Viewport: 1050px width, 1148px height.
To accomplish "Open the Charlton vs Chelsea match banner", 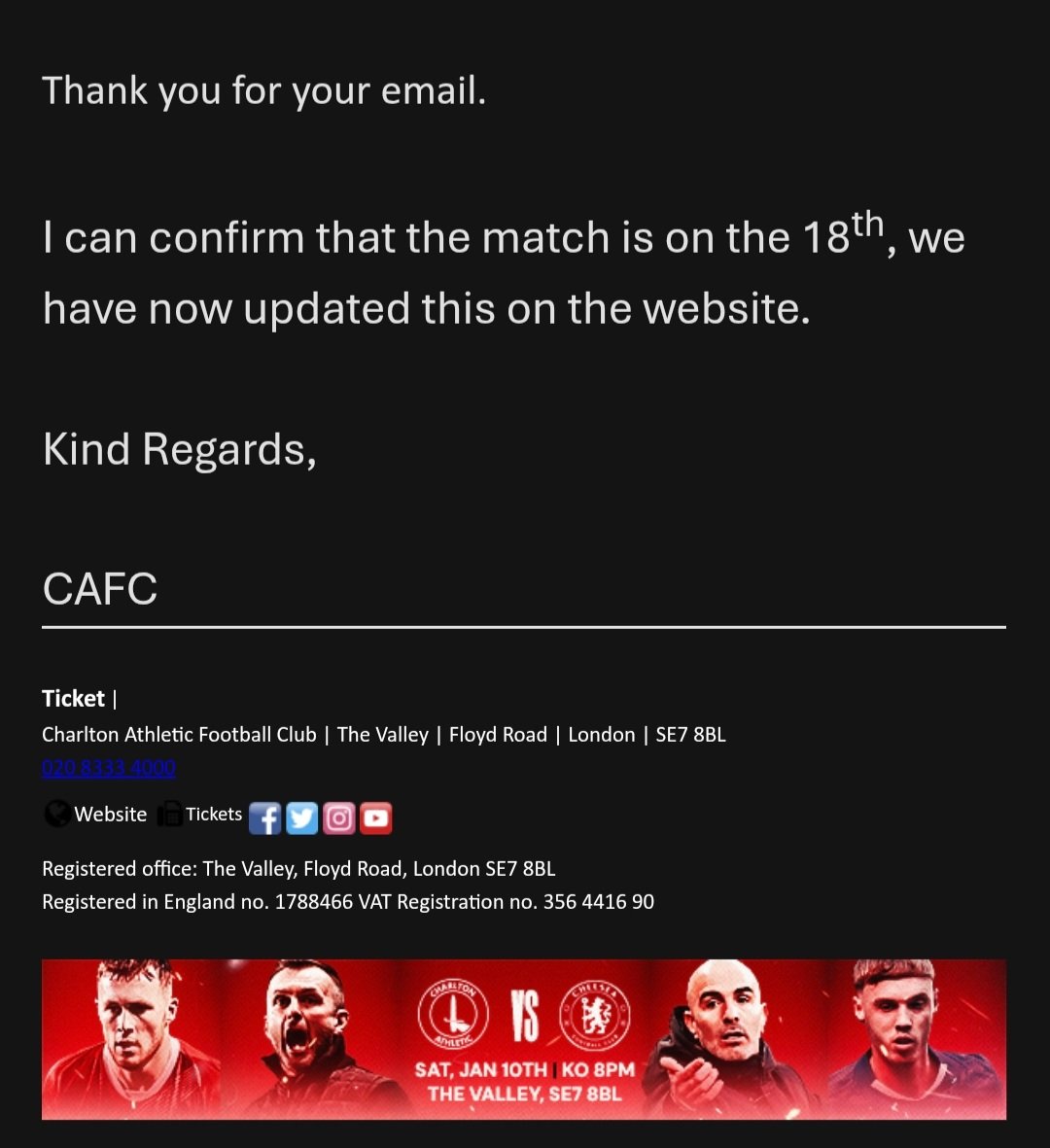I will 523,1038.
